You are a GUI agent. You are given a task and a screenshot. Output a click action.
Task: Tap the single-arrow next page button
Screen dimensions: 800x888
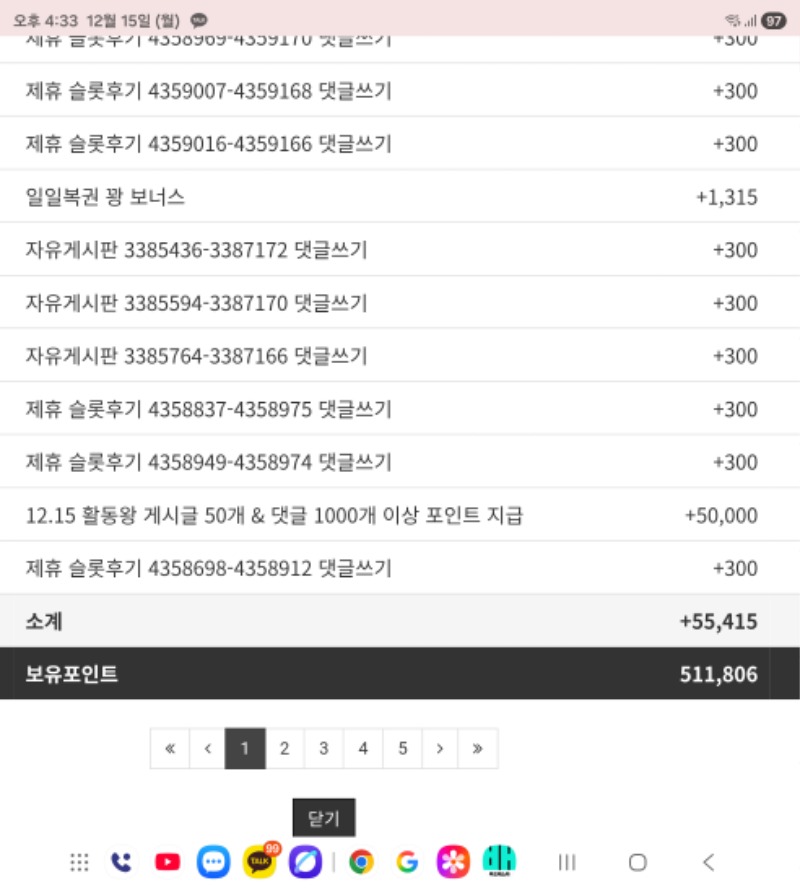click(x=440, y=748)
